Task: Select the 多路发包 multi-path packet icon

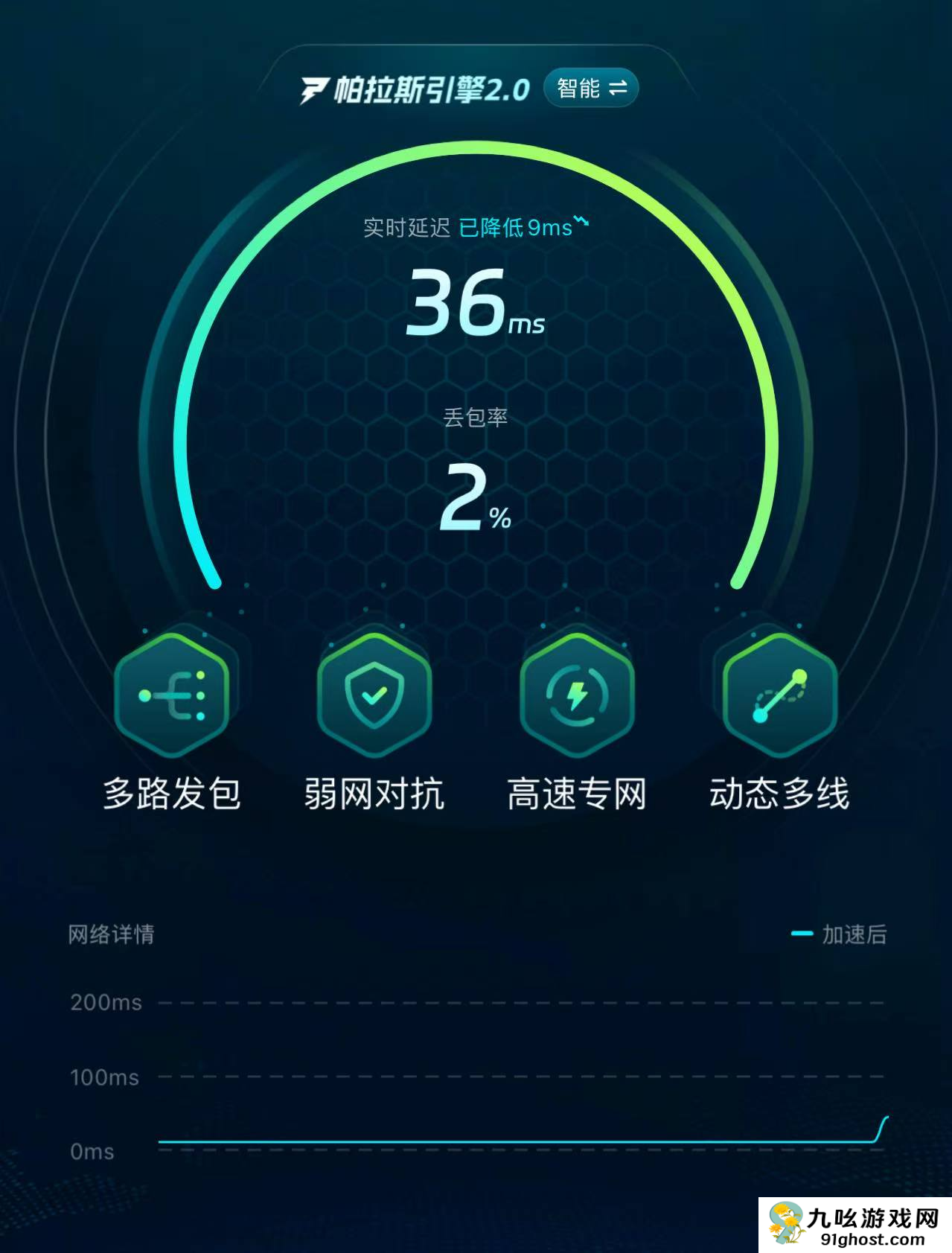Action: (x=173, y=694)
